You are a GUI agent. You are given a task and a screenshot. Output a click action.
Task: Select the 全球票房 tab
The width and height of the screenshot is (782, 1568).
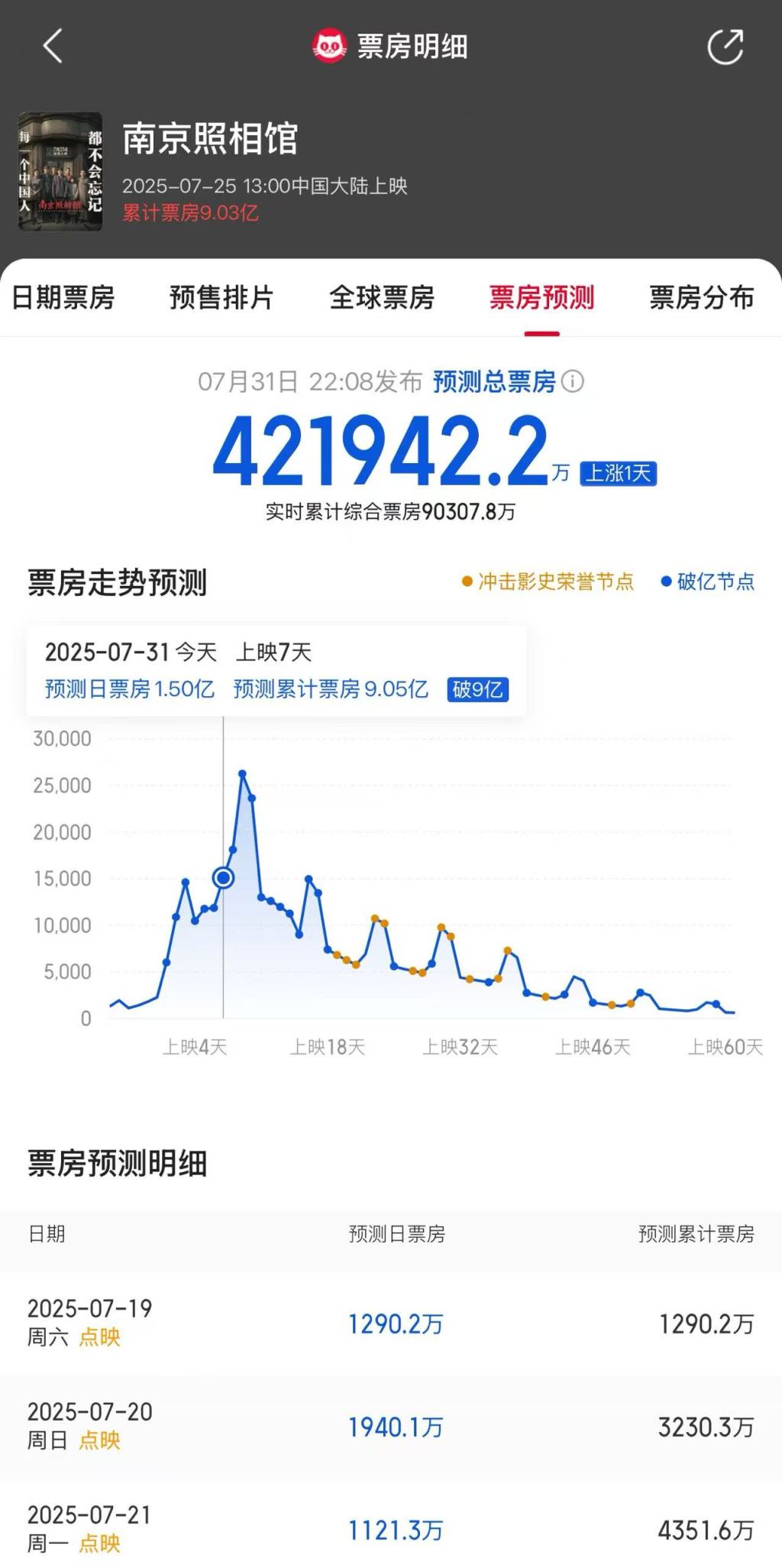382,297
